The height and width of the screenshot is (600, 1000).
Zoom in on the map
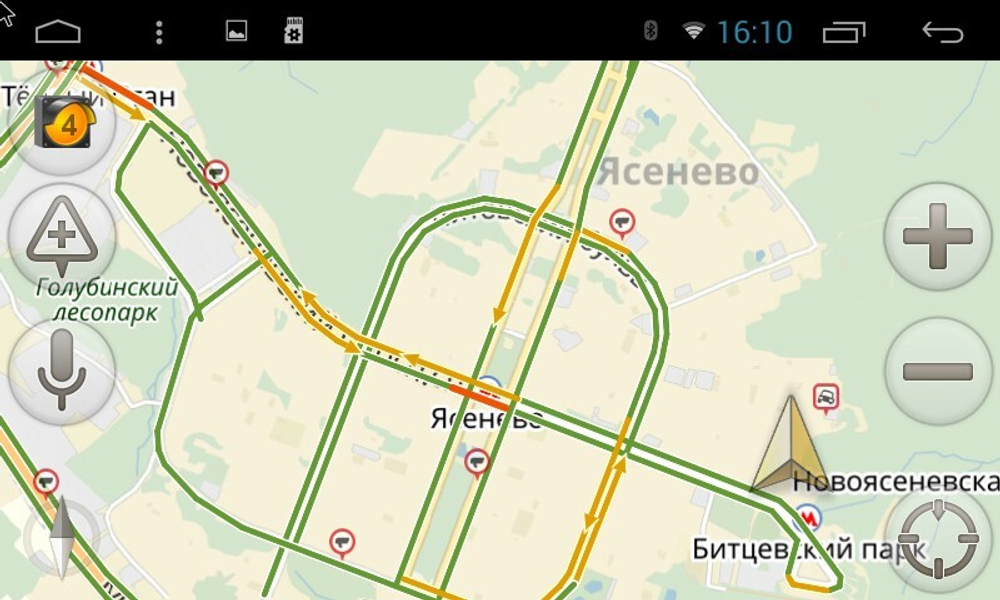[x=937, y=237]
